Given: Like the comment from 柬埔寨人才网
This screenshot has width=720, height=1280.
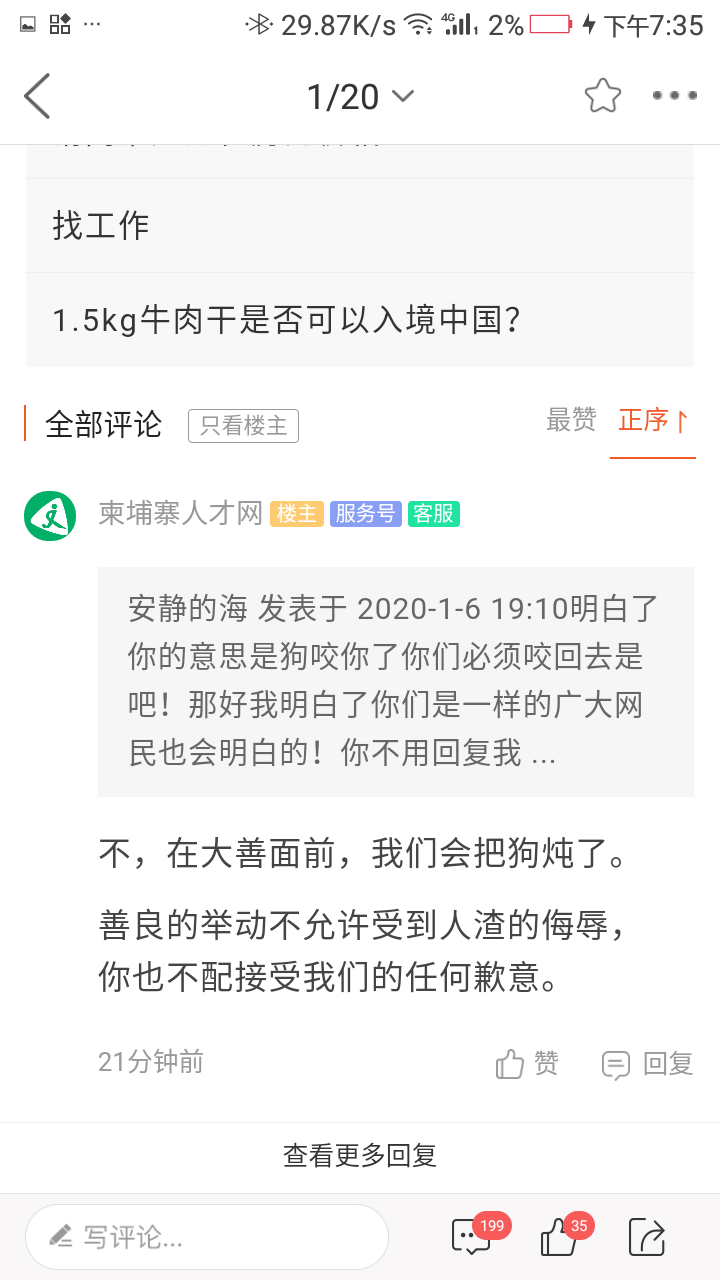Looking at the screenshot, I should [x=527, y=1063].
